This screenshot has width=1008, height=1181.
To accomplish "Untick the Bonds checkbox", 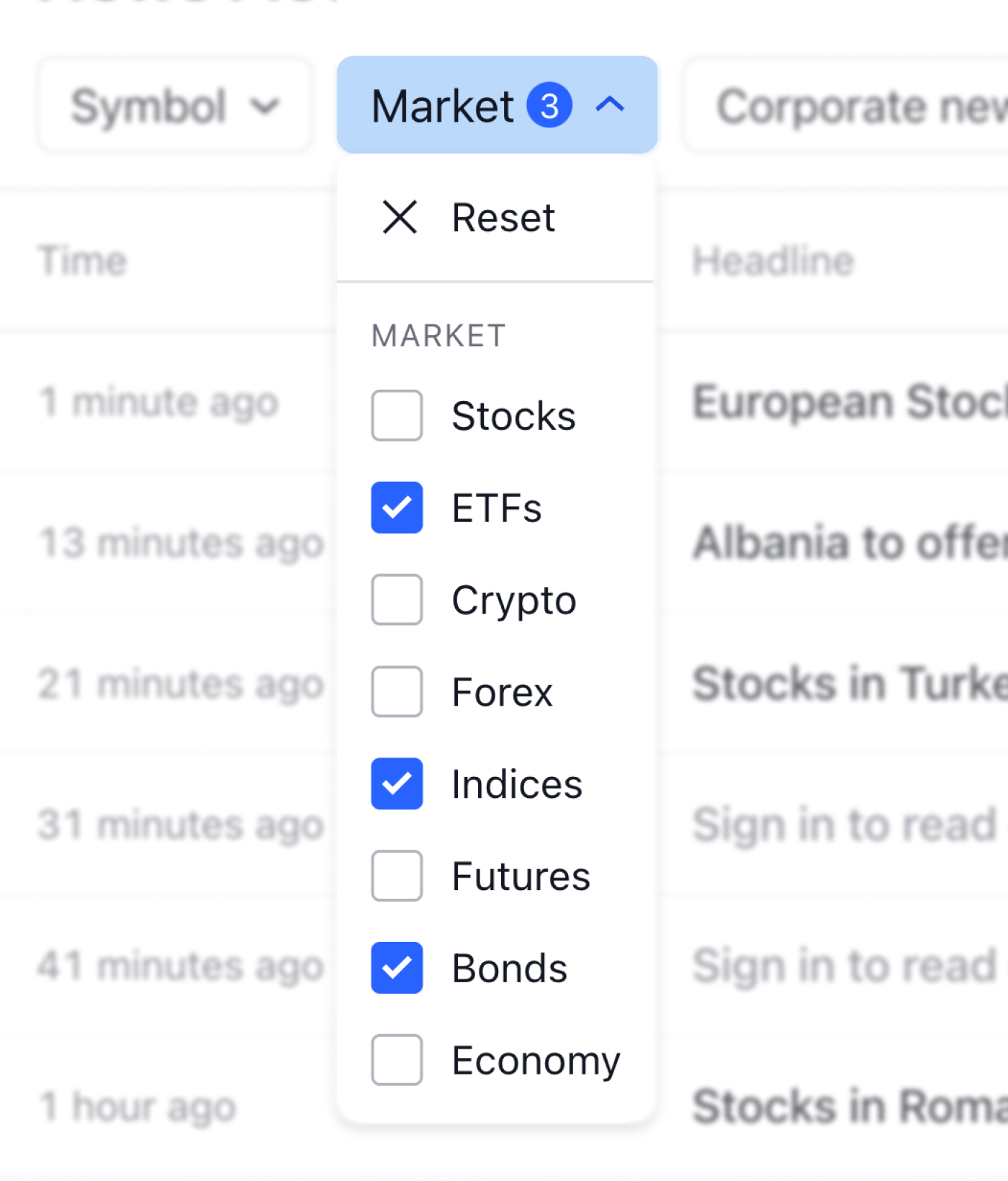I will pyautogui.click(x=397, y=969).
